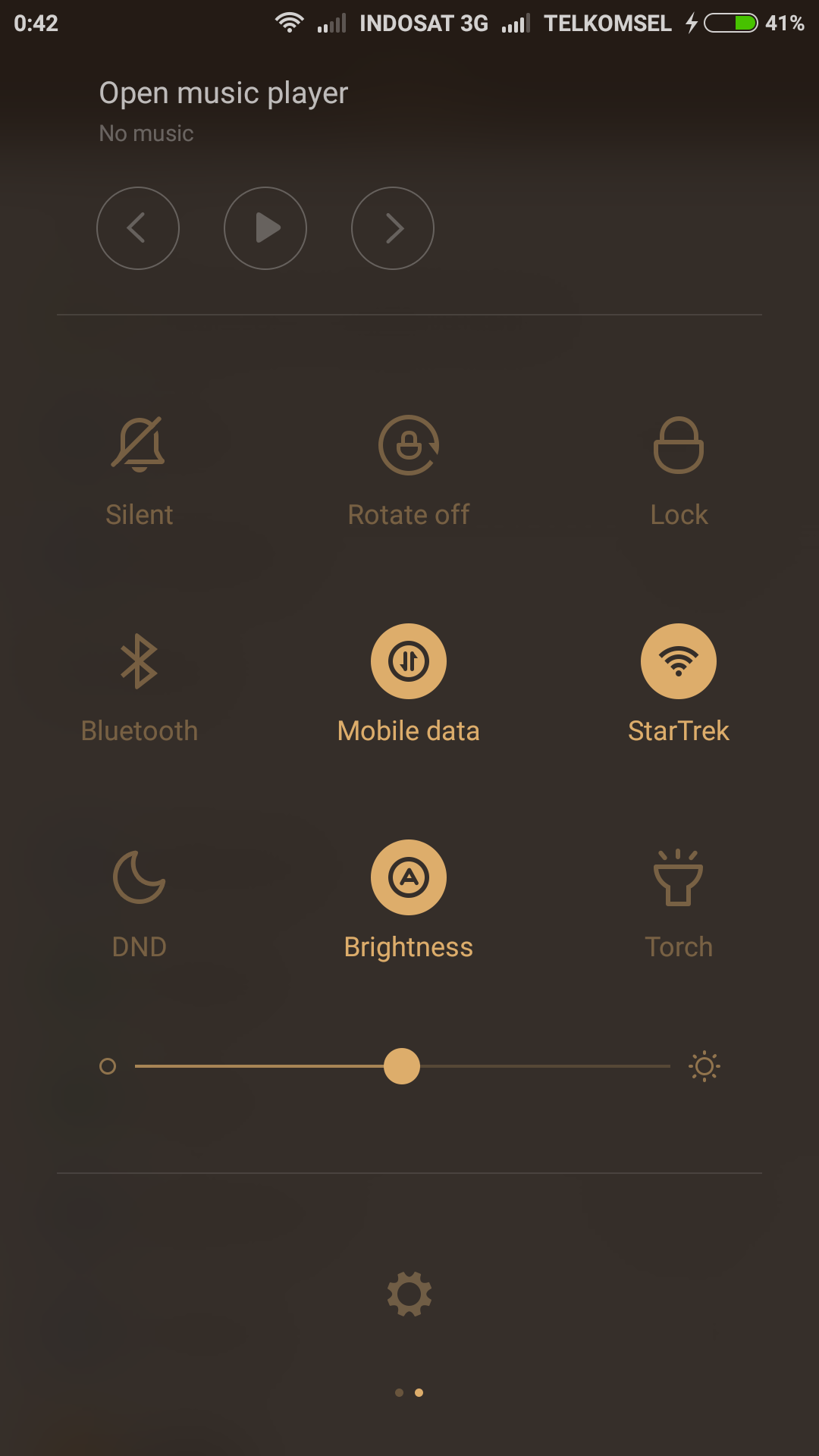The height and width of the screenshot is (1456, 819).
Task: Open music player
Action: pyautogui.click(x=223, y=93)
